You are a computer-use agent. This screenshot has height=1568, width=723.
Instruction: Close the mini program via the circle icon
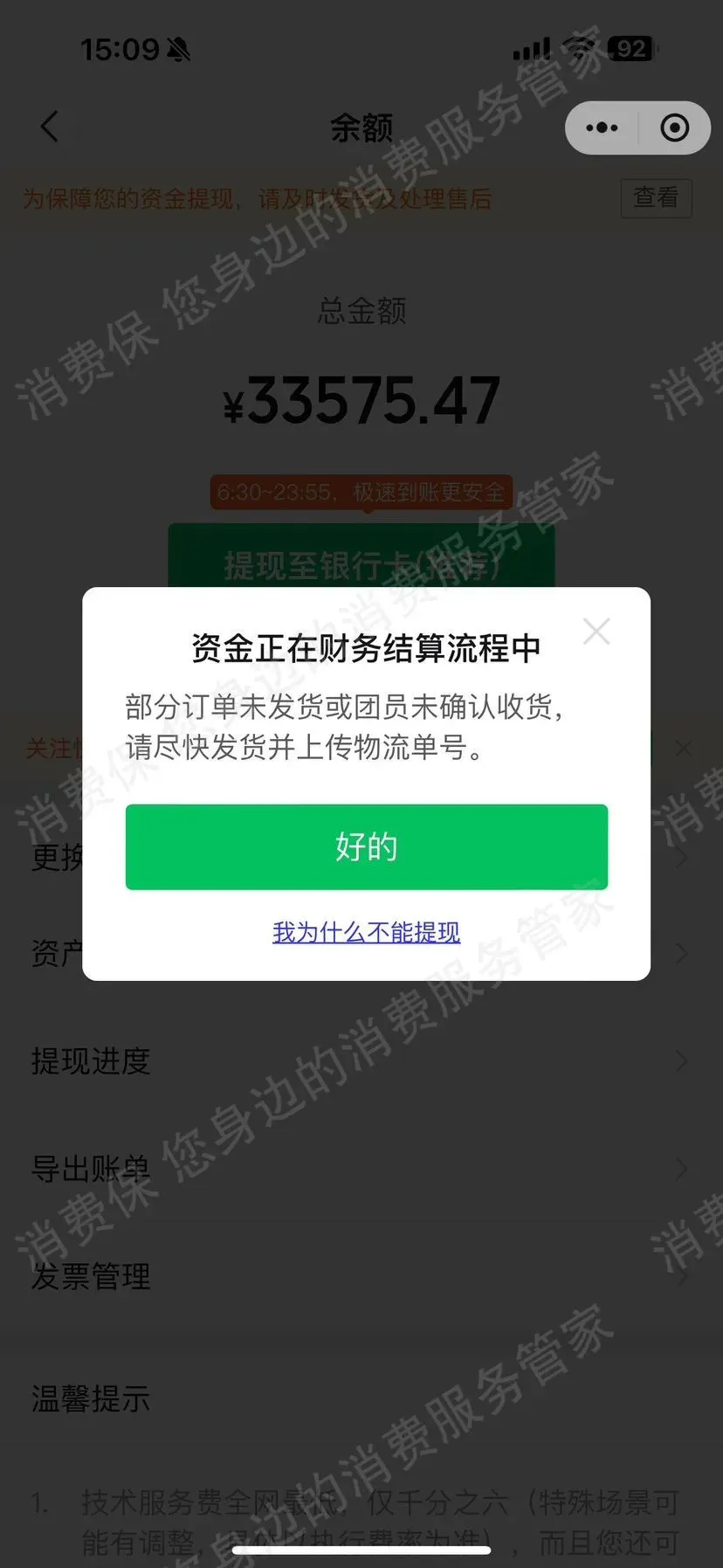coord(674,128)
